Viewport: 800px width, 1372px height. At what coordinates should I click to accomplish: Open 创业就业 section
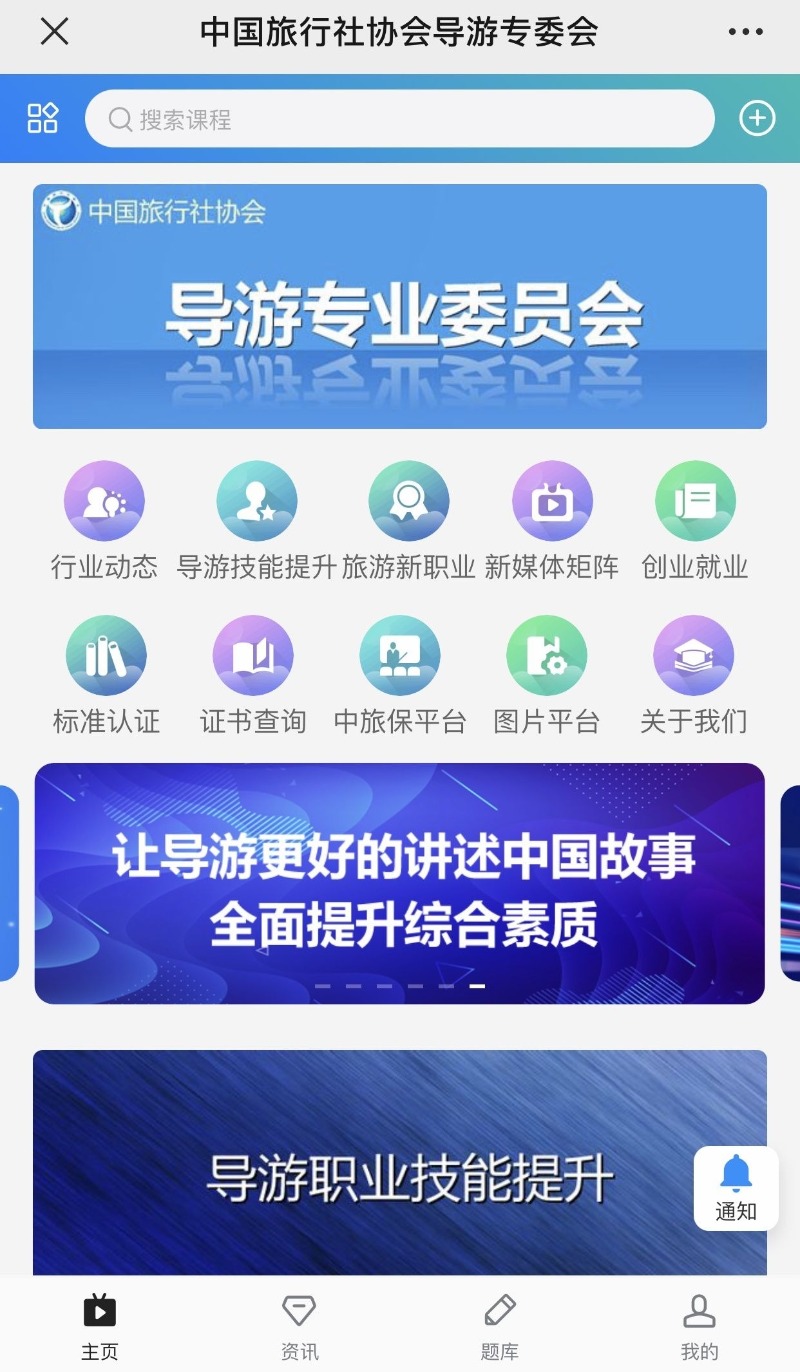tap(695, 521)
